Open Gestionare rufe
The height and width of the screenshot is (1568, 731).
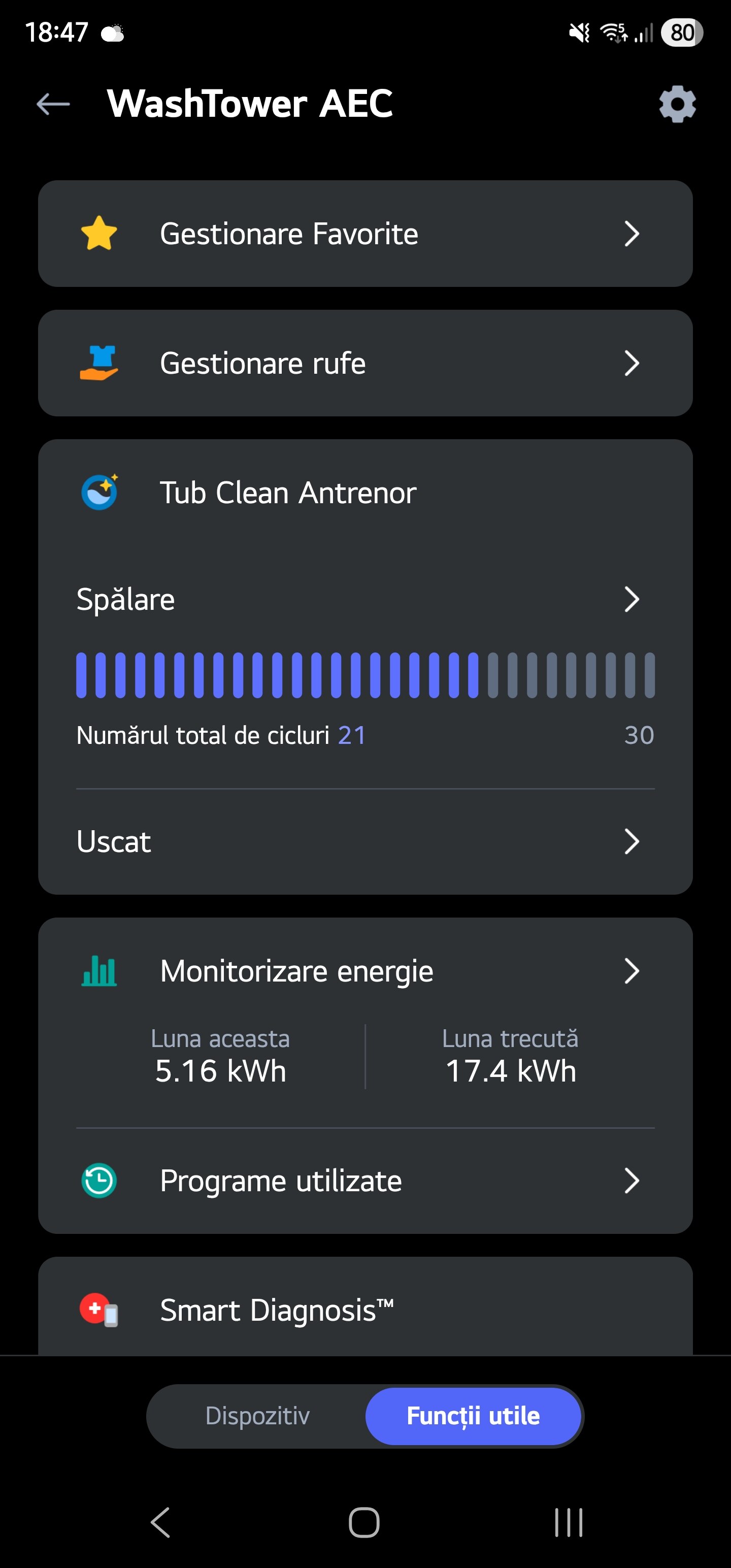365,364
